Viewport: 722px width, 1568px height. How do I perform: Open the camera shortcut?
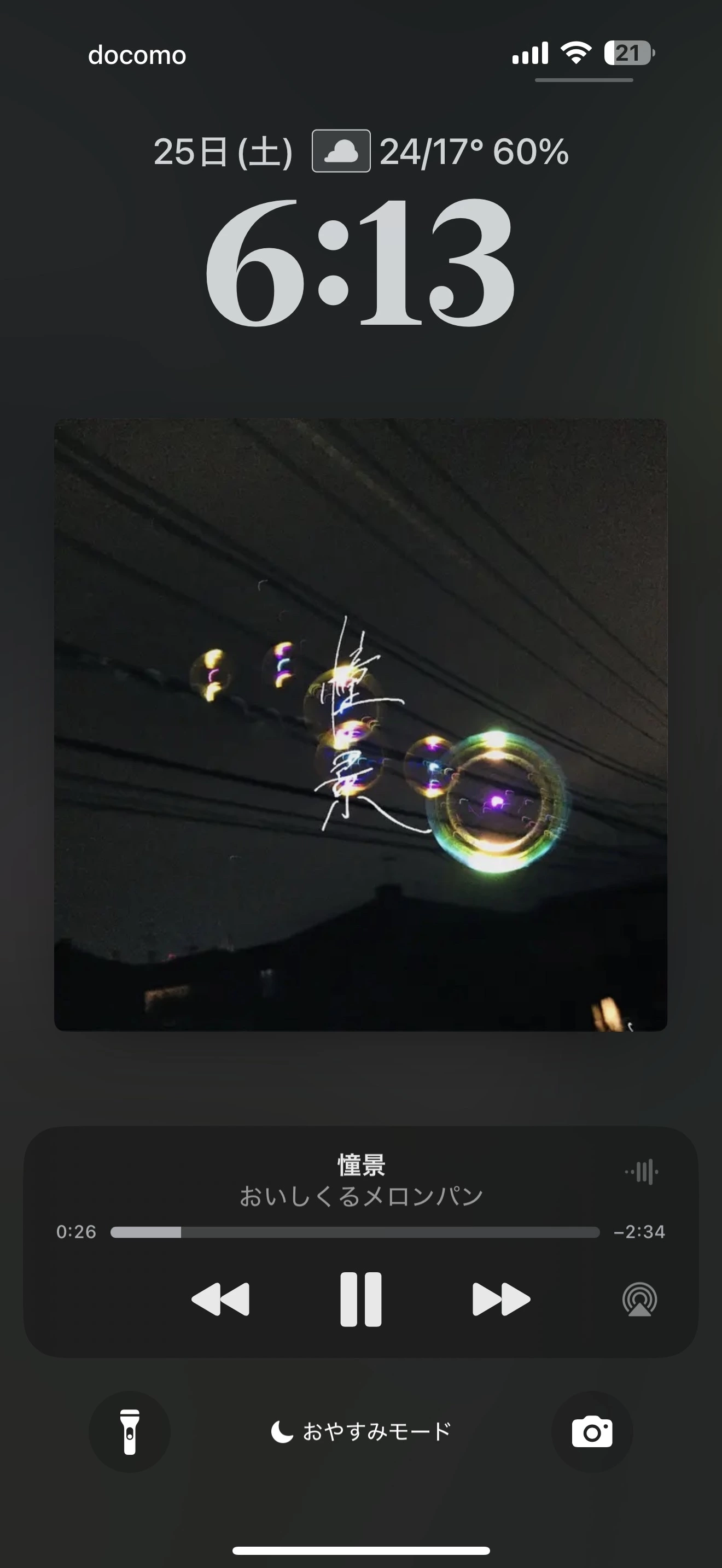[592, 1431]
